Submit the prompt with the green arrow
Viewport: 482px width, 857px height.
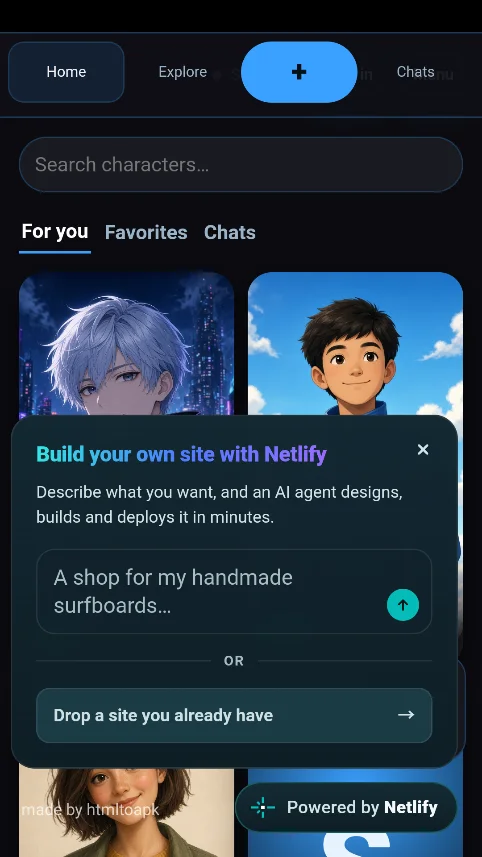coord(403,605)
